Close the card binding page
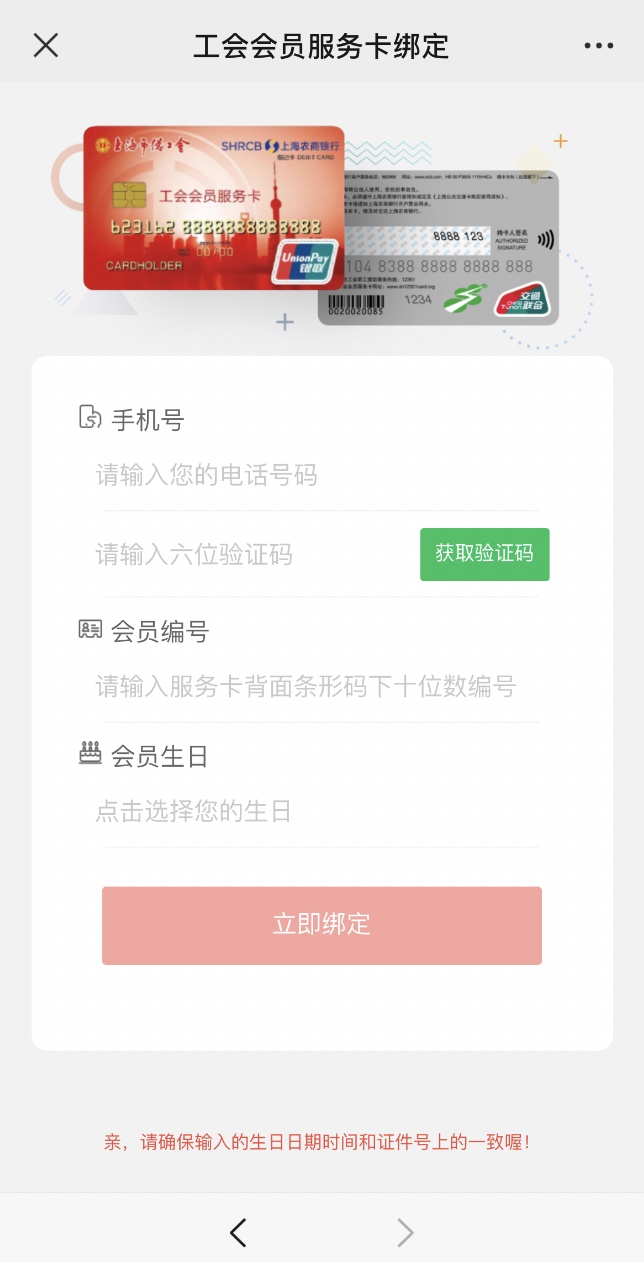This screenshot has width=644, height=1262. pyautogui.click(x=46, y=45)
